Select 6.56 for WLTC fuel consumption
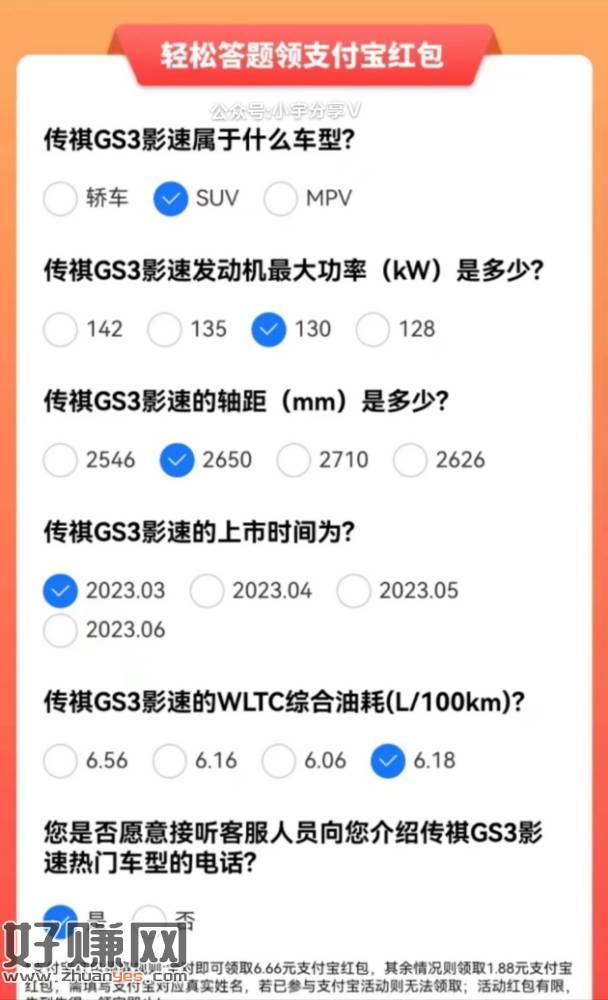608x1000 pixels. pos(61,761)
